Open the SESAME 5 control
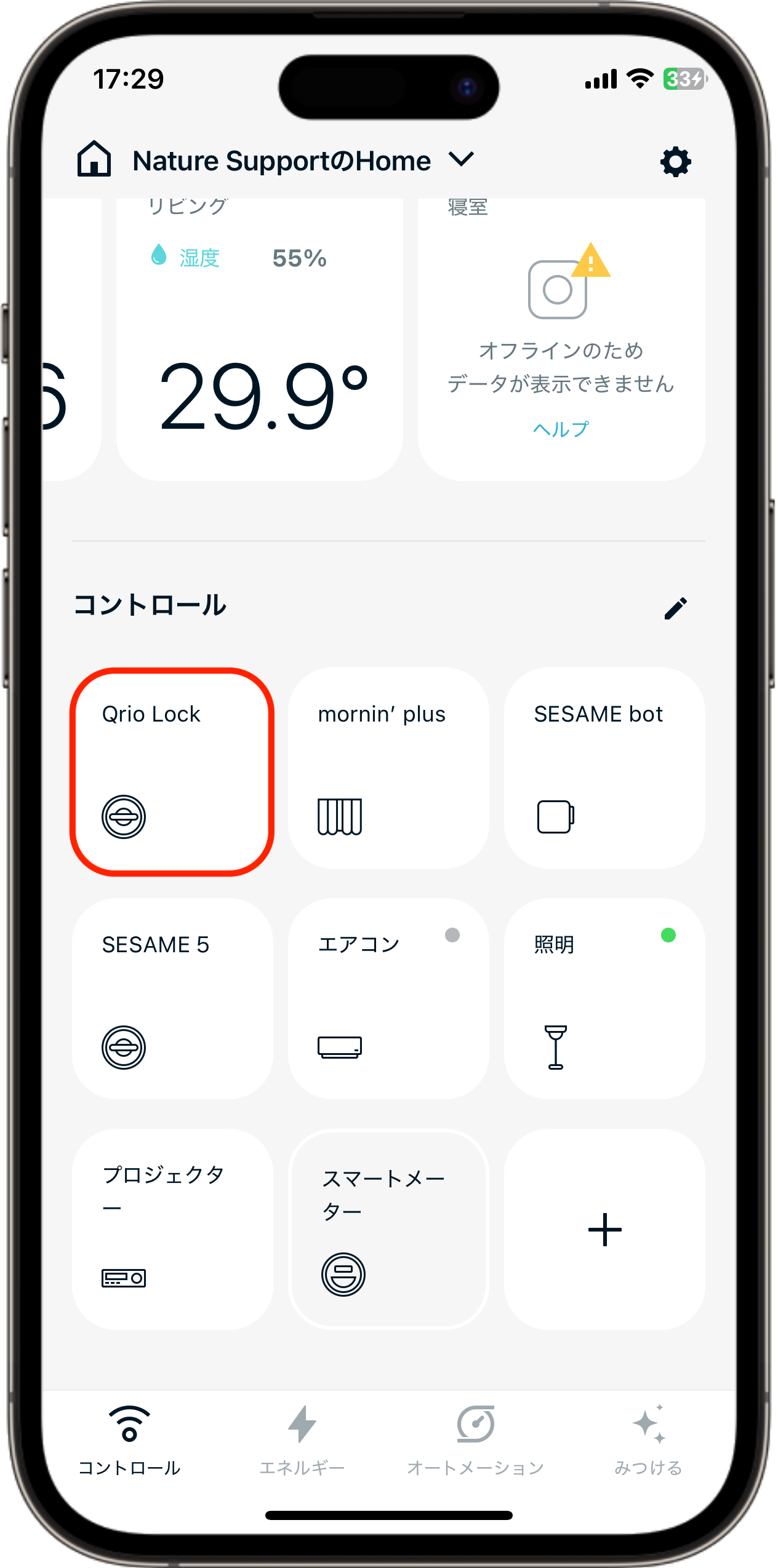Viewport: 778px width, 1568px height. click(172, 999)
